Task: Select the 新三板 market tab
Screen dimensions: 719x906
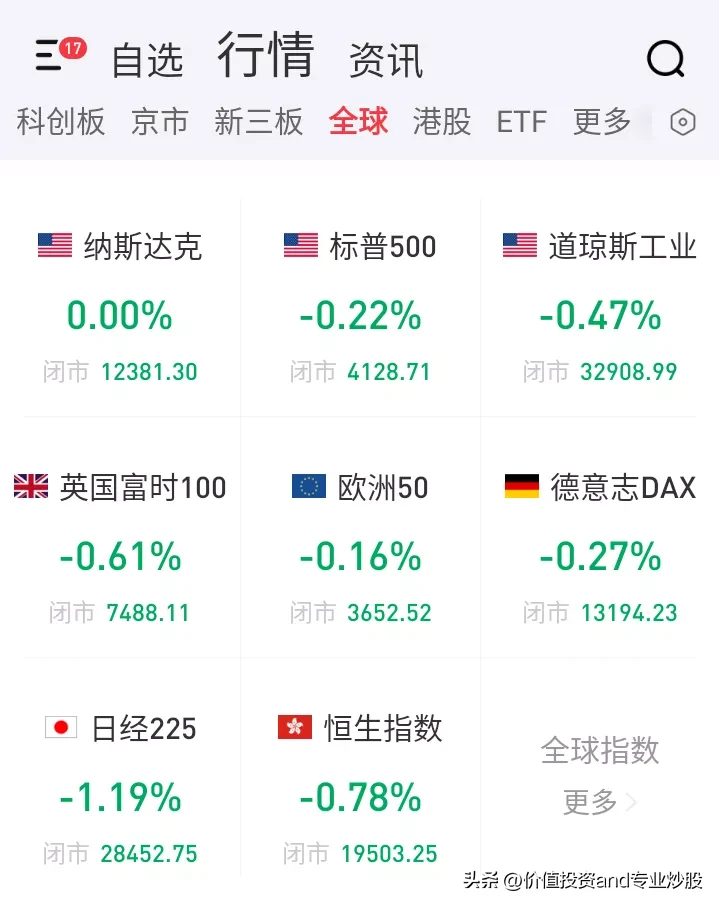Action: pos(259,122)
